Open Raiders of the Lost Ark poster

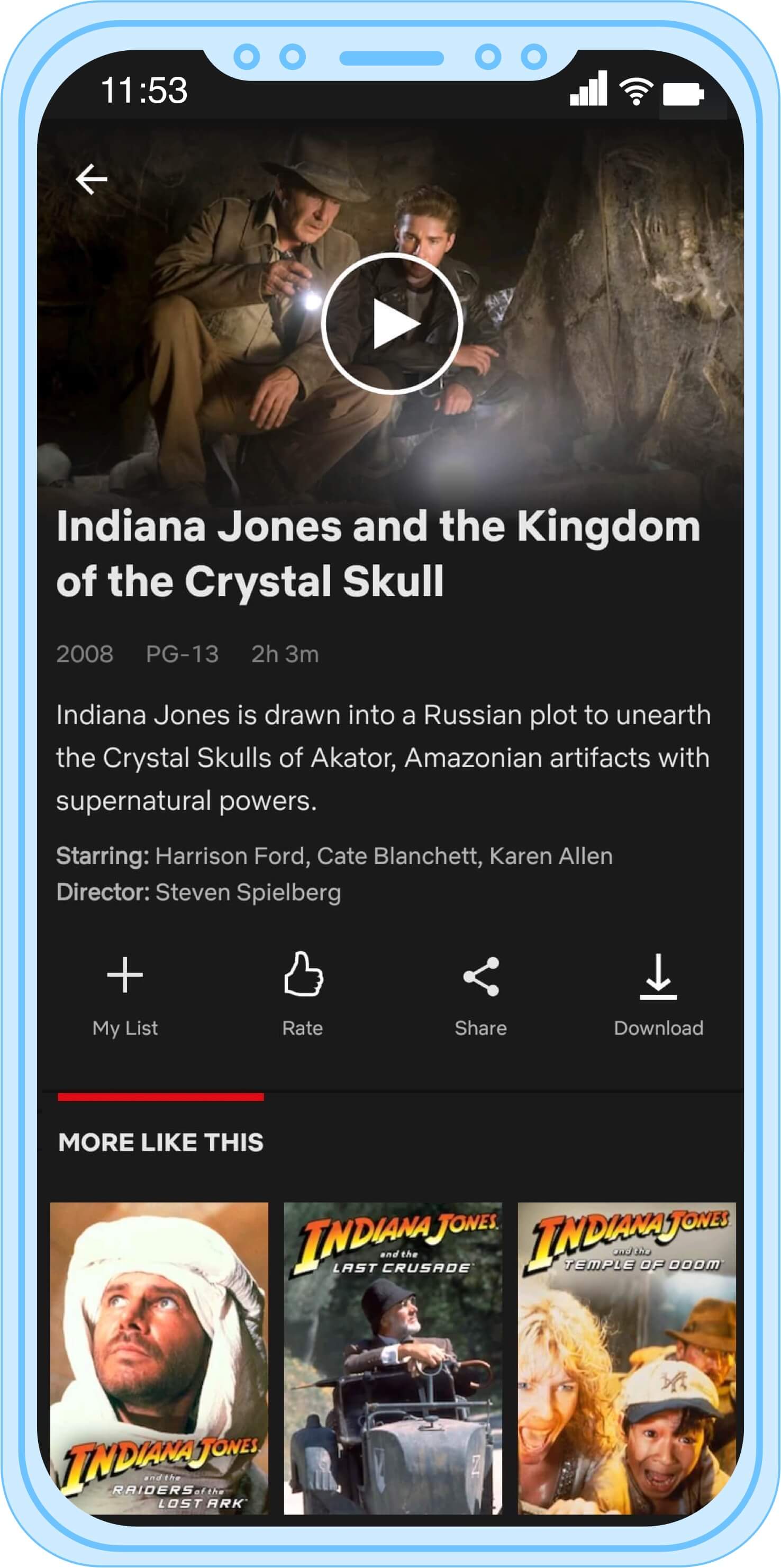[x=159, y=1357]
